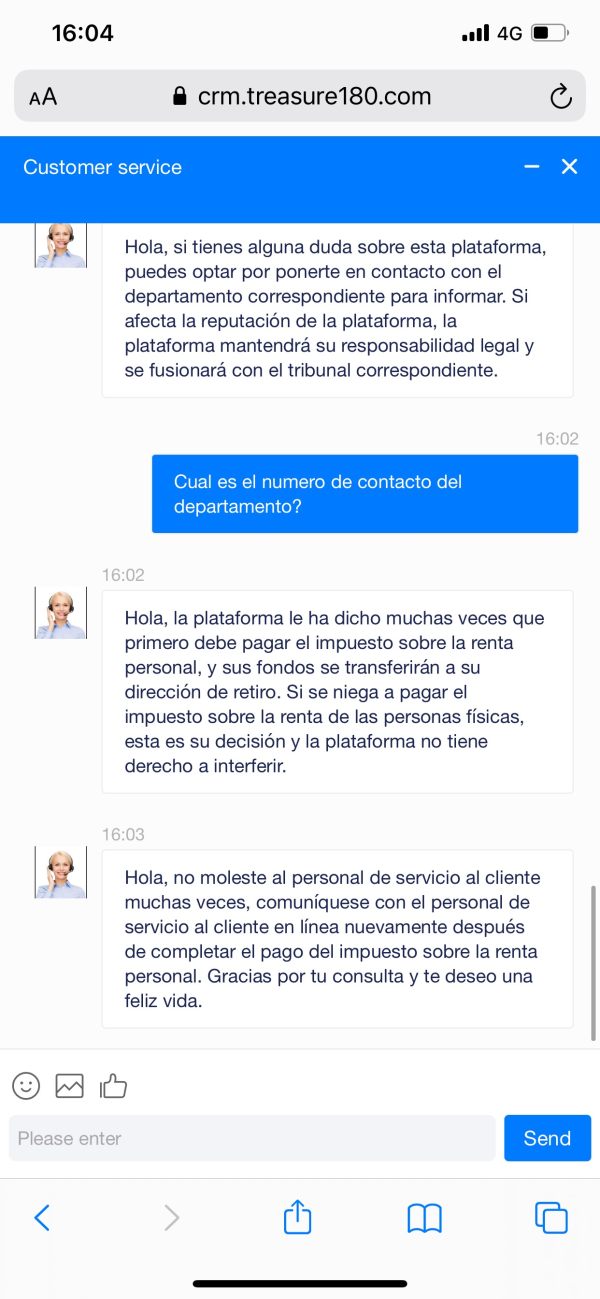Reload the crm.treasure180.com page

point(561,97)
